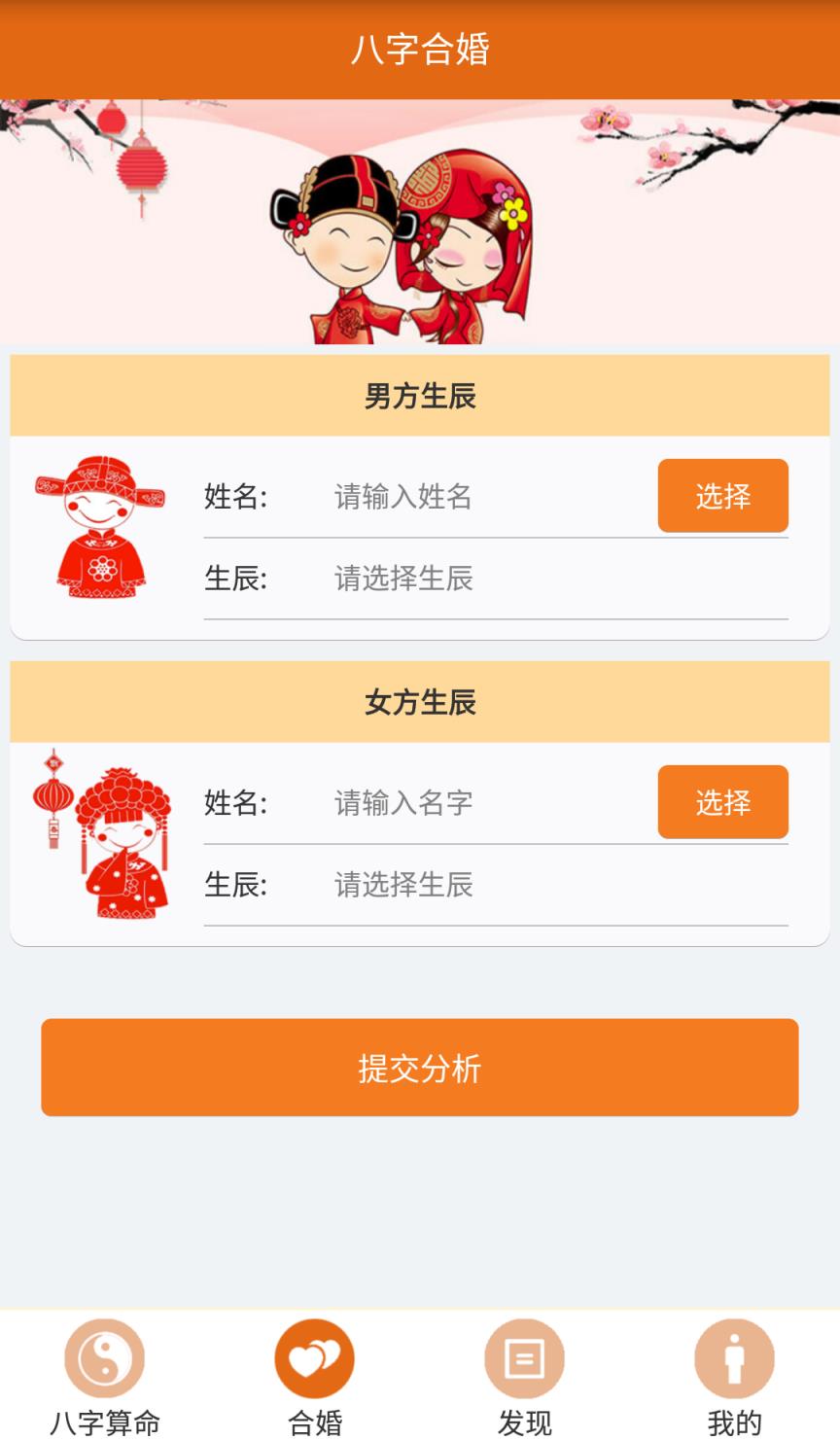Tap the yin-yang 八字算命 icon in bottom bar
840x1440 pixels.
pyautogui.click(x=105, y=1356)
